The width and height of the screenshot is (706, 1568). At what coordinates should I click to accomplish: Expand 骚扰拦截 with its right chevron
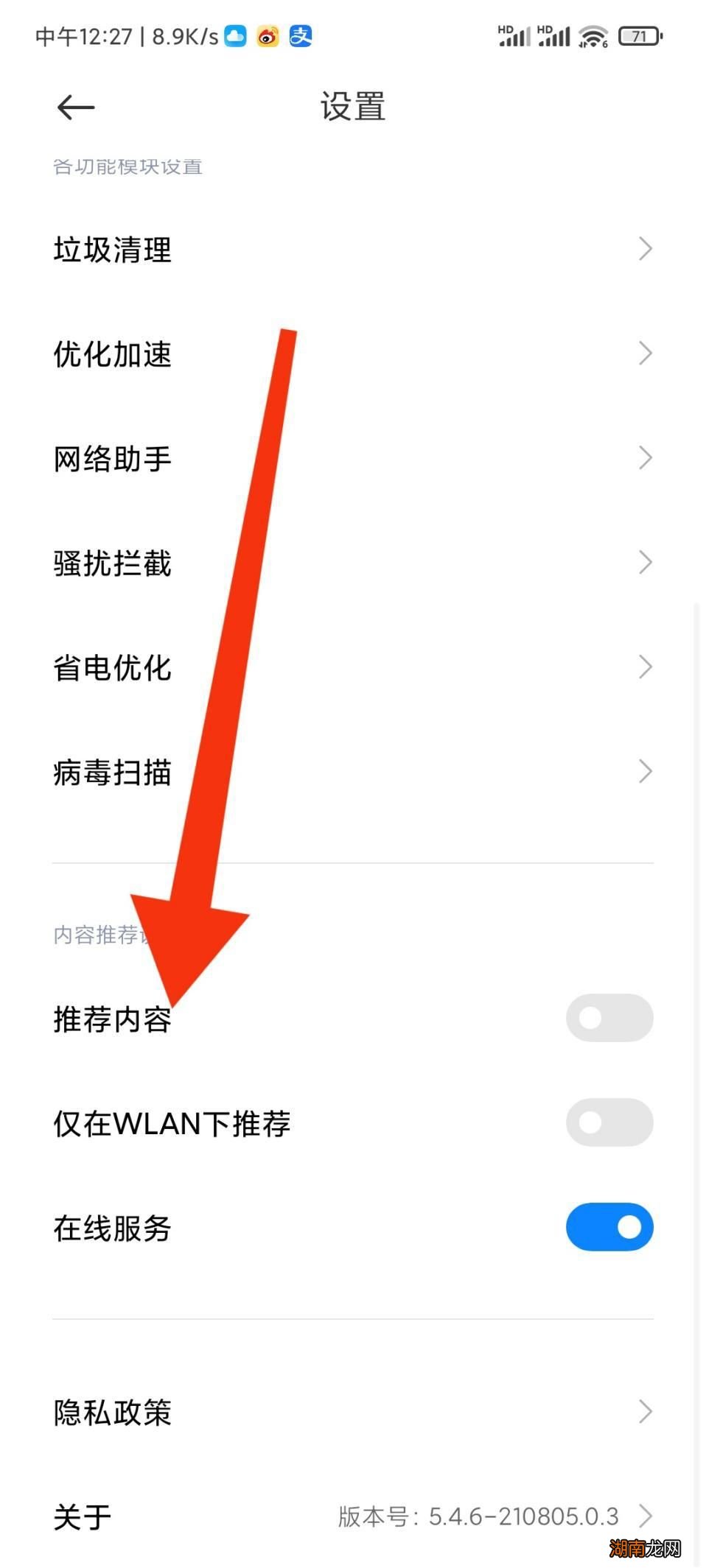click(x=645, y=563)
